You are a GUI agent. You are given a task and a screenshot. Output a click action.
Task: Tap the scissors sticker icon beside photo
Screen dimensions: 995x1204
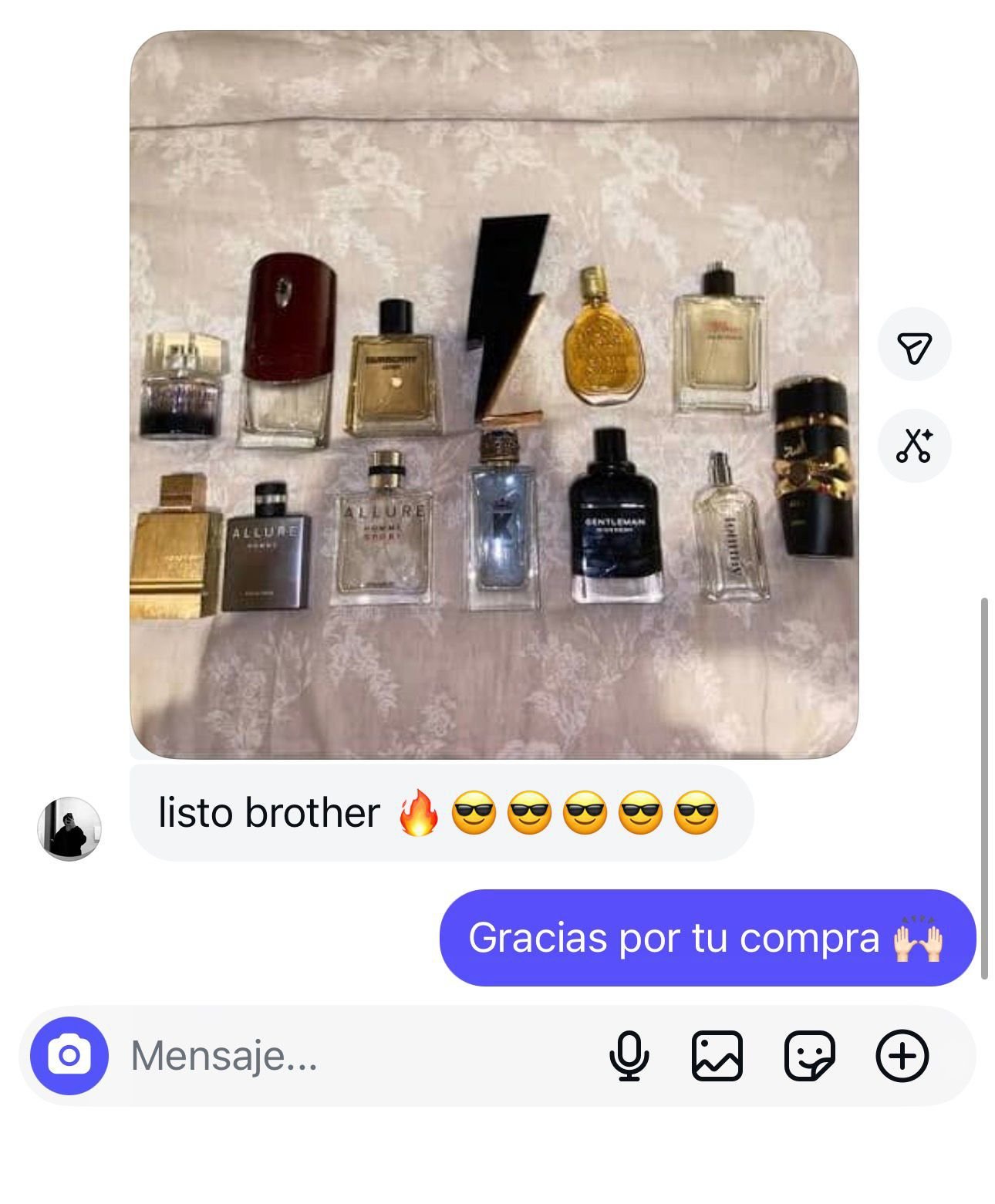coord(914,446)
